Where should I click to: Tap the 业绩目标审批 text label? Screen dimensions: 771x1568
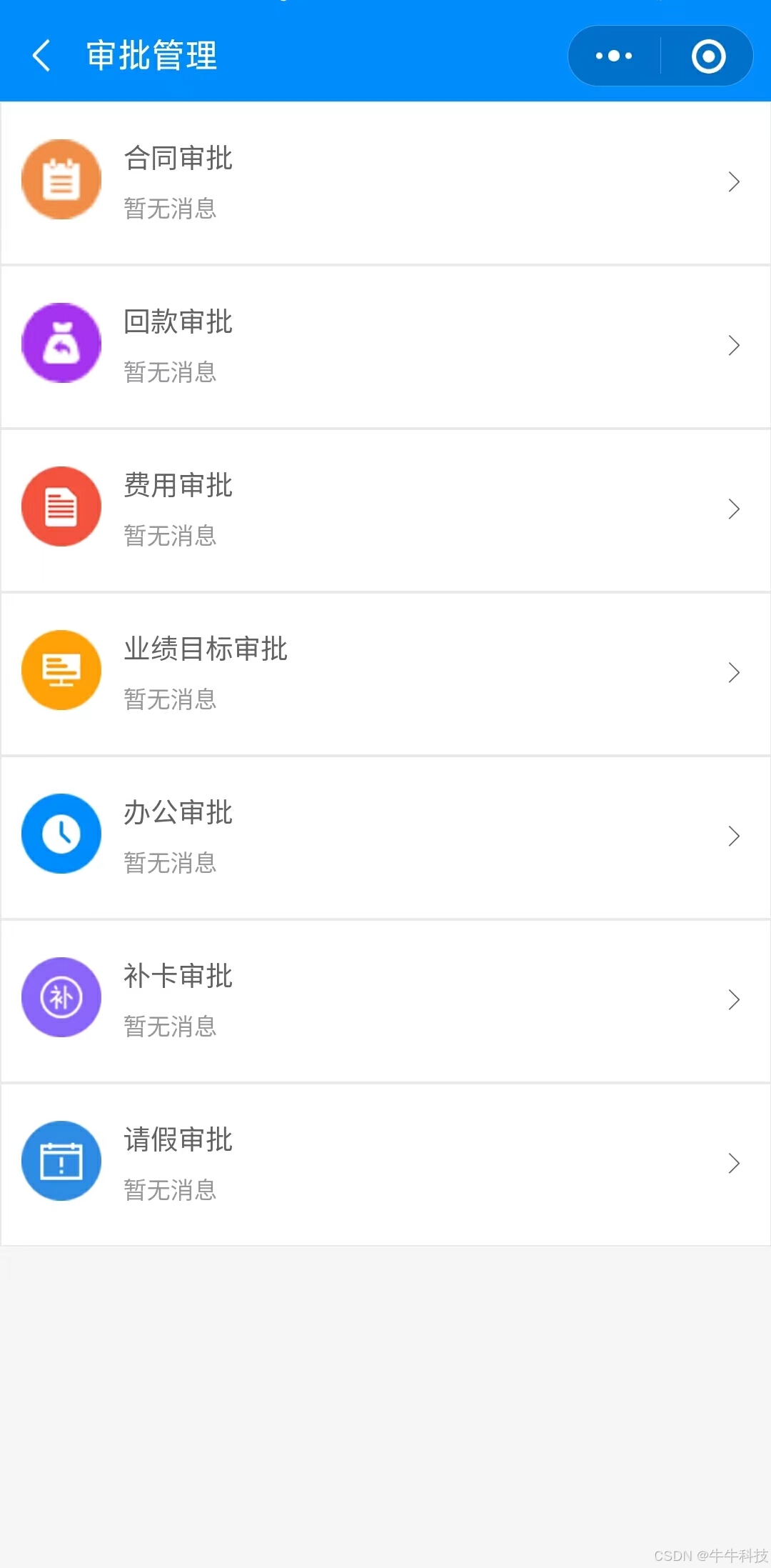click(x=206, y=649)
